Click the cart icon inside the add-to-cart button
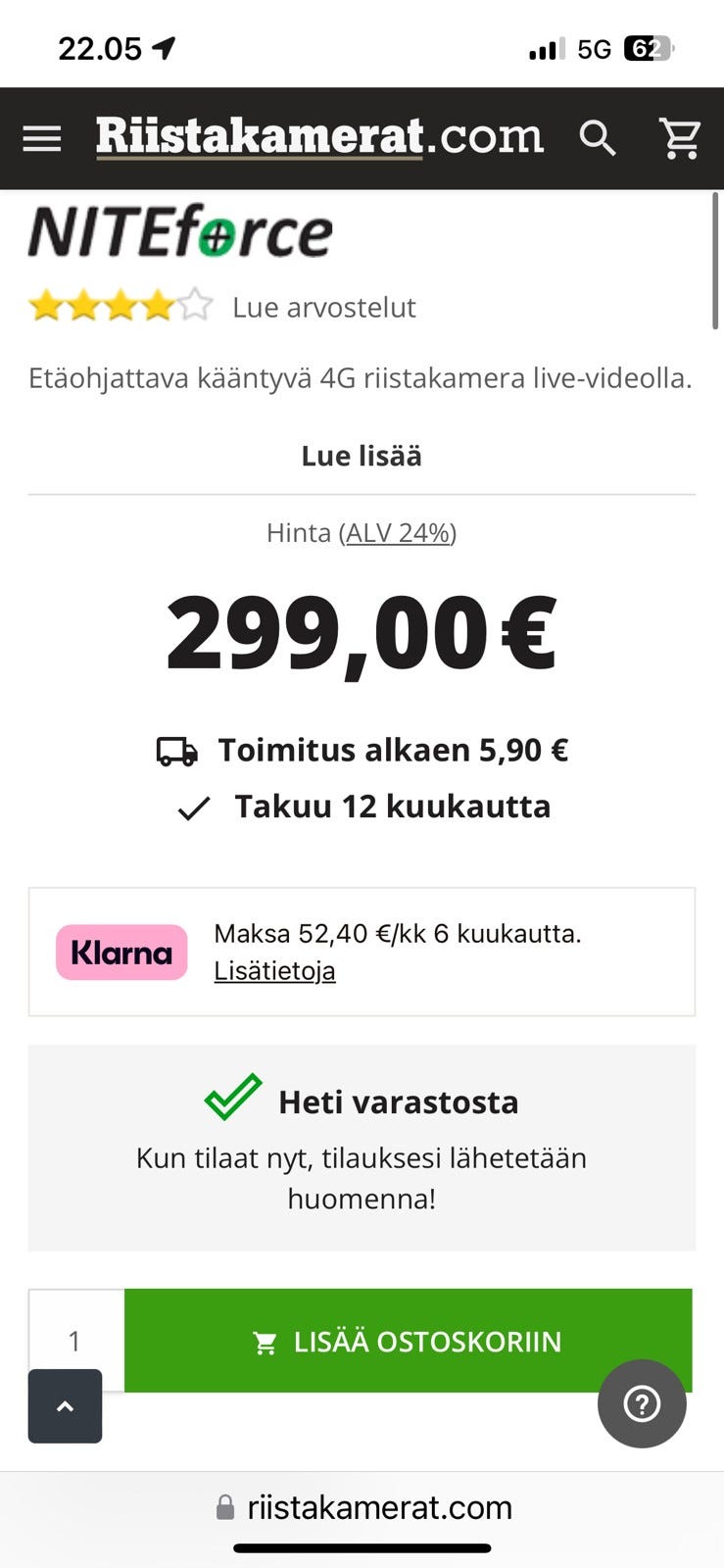This screenshot has height=1568, width=724. [264, 1341]
